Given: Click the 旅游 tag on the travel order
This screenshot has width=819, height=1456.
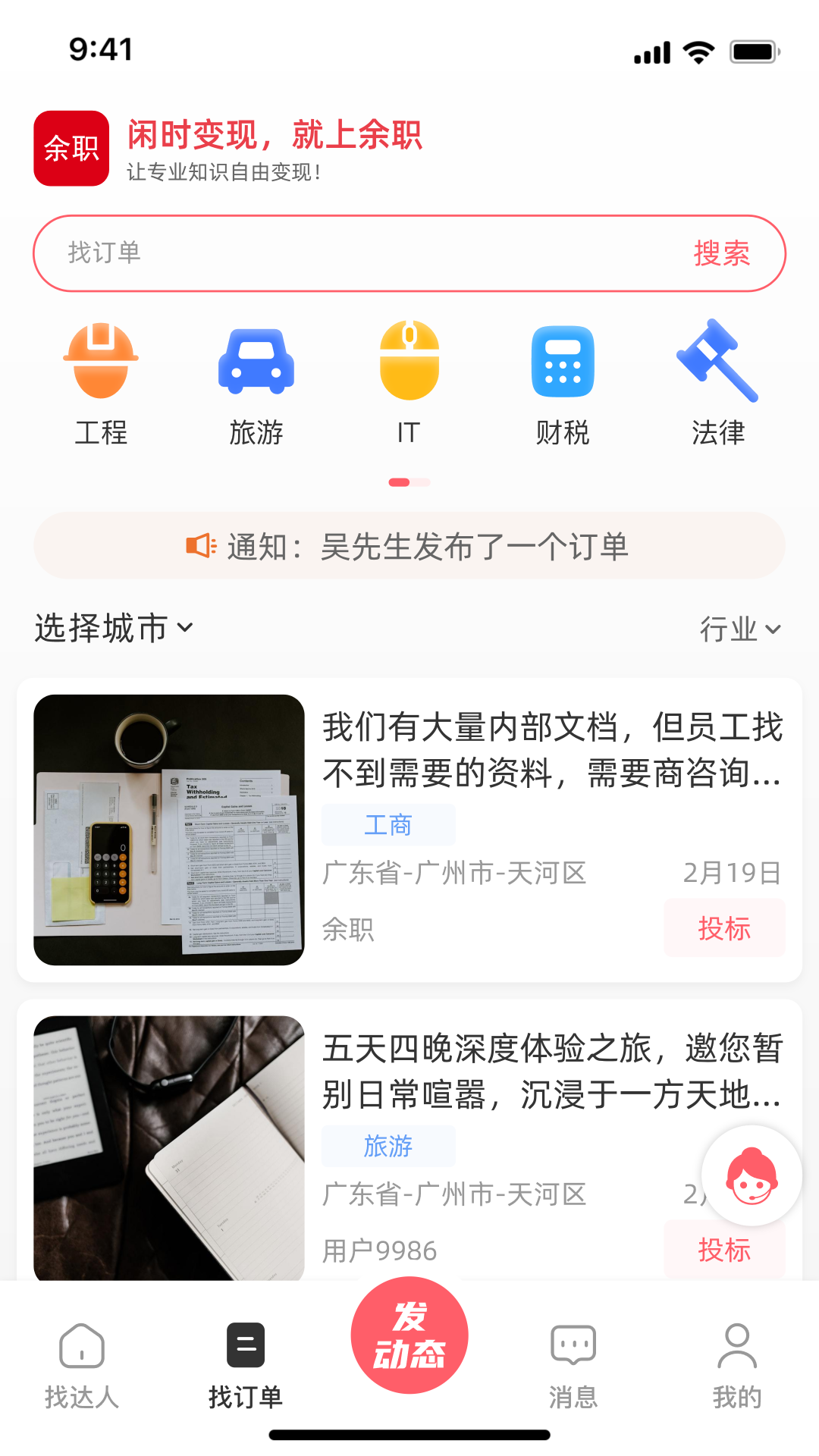Looking at the screenshot, I should [x=390, y=1147].
